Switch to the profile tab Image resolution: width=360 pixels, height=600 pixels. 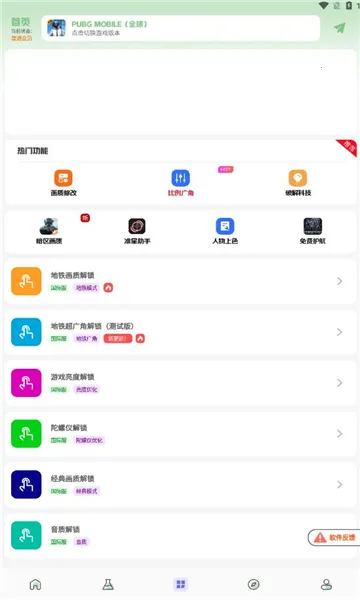coord(326,584)
